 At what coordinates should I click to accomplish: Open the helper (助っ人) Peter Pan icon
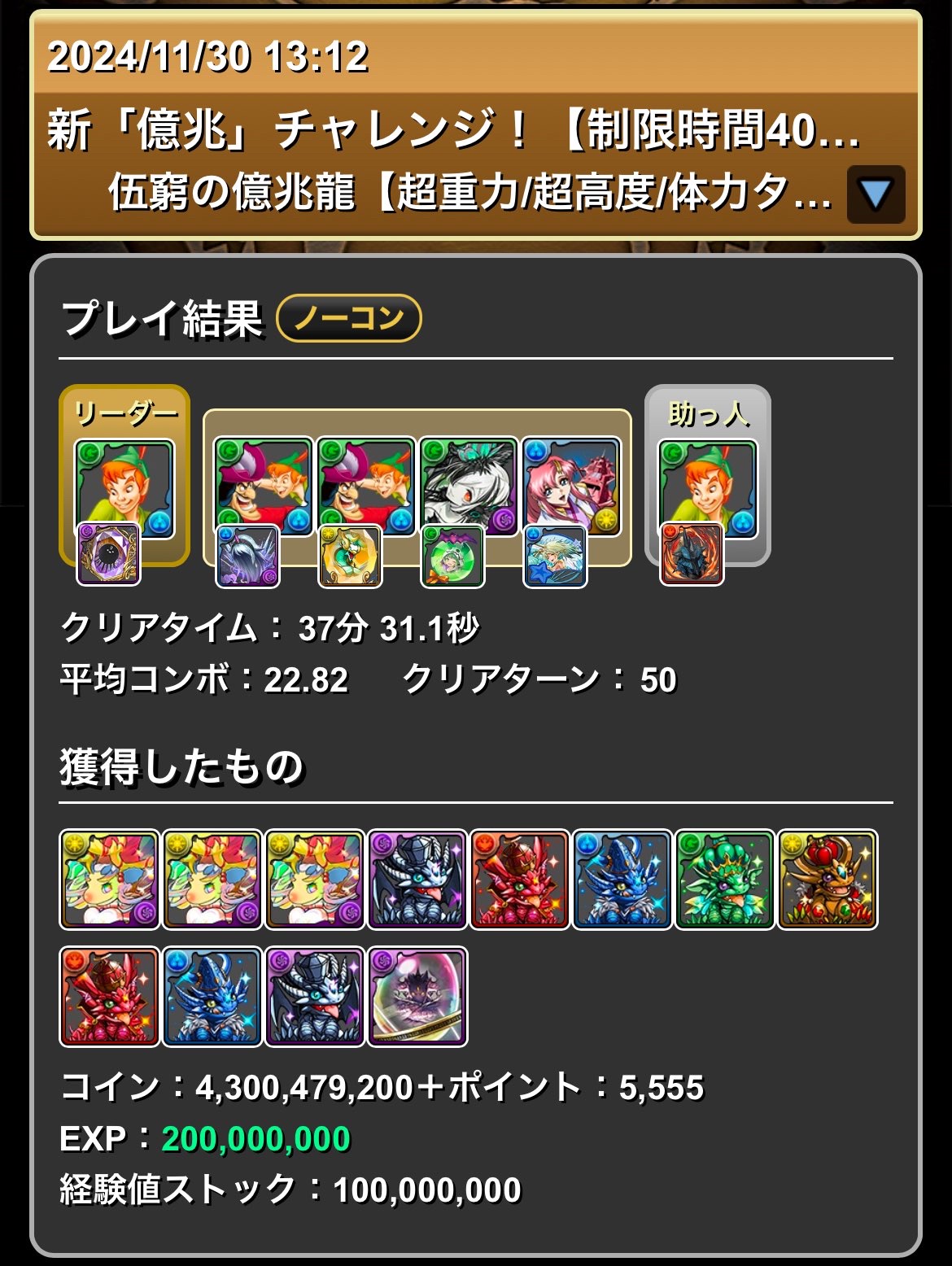point(707,487)
